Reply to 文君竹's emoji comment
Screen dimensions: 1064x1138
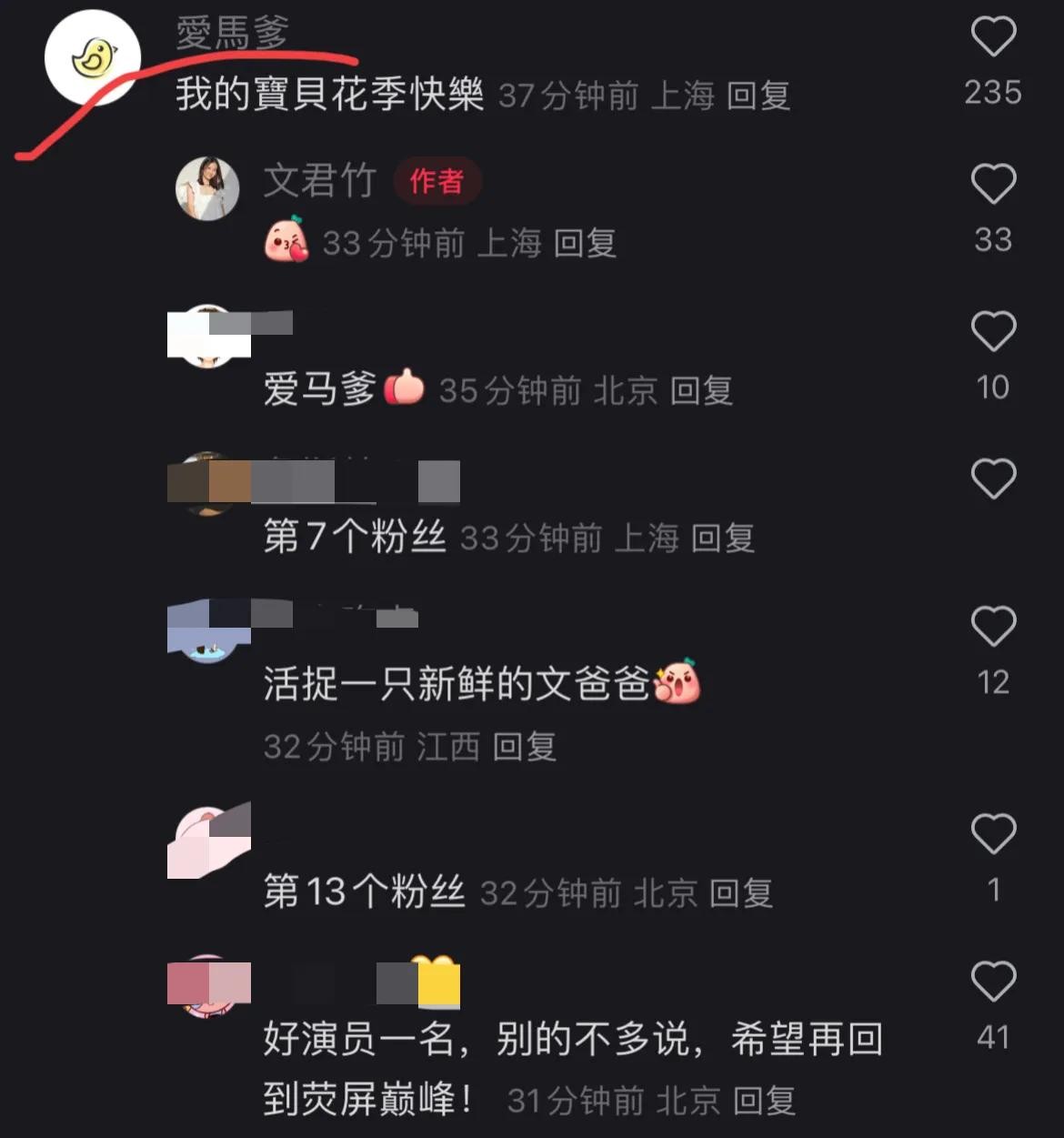(x=585, y=243)
